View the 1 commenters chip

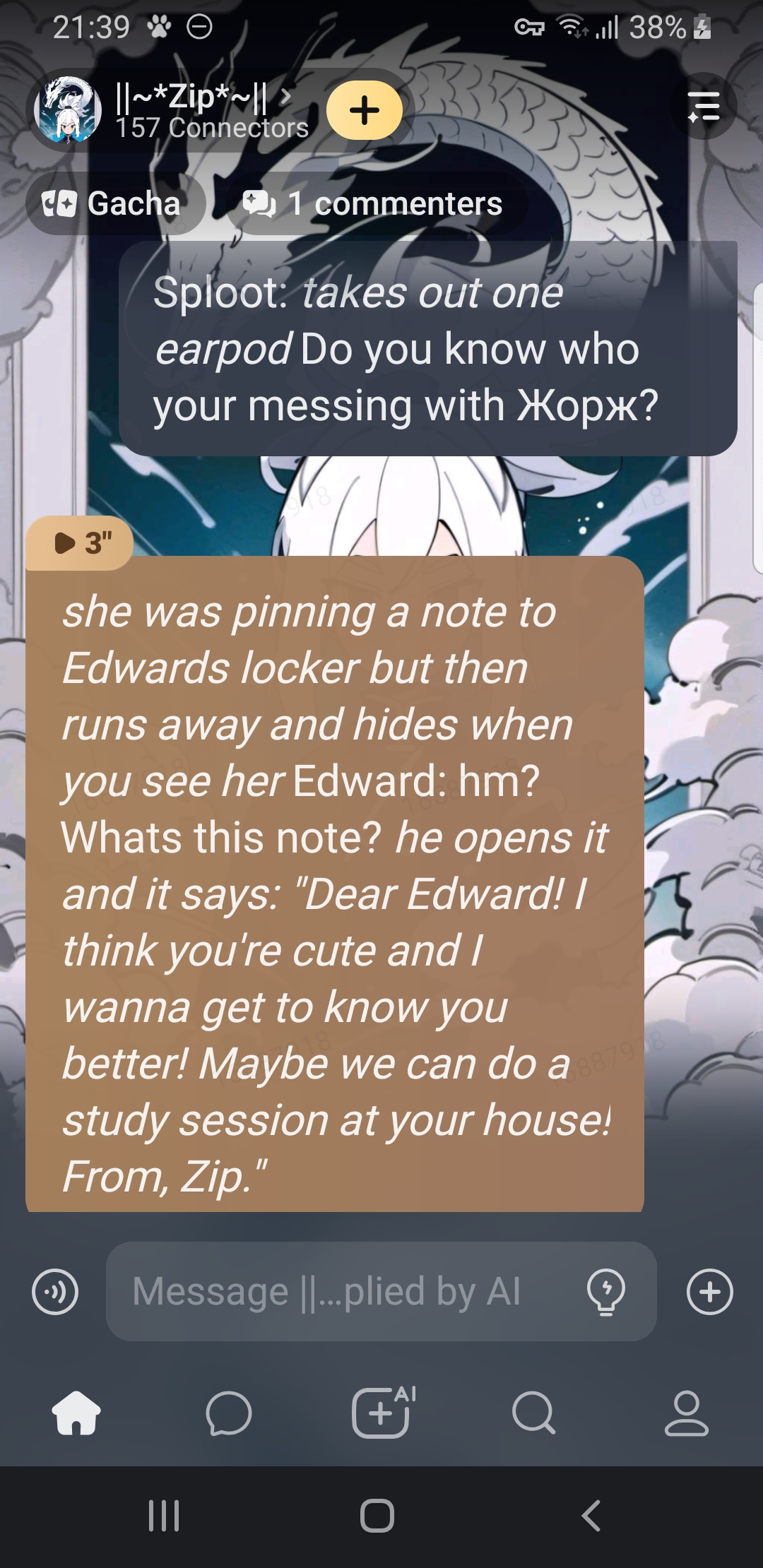373,204
